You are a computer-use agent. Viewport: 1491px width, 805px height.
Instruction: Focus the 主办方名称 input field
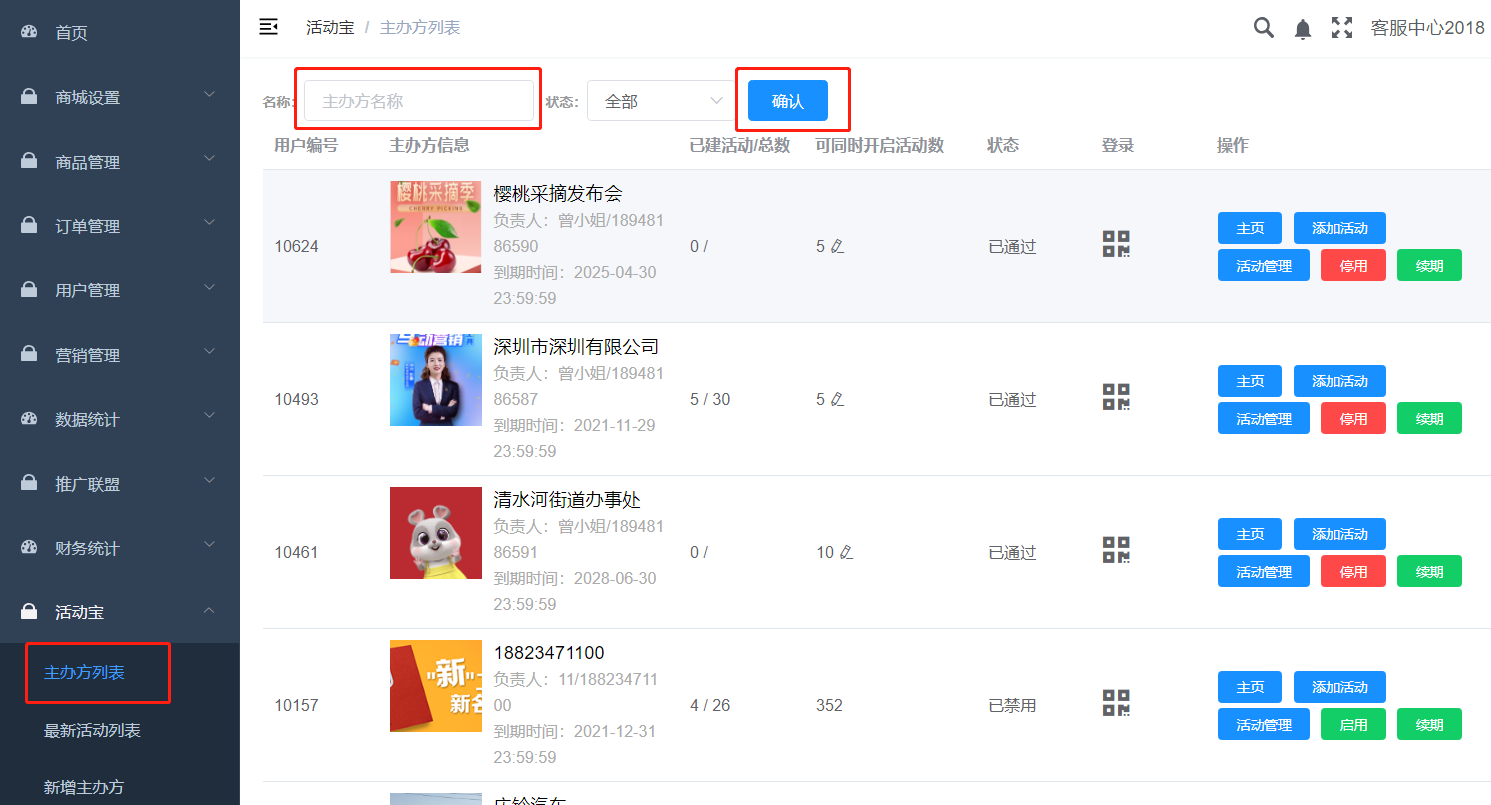[x=418, y=101]
